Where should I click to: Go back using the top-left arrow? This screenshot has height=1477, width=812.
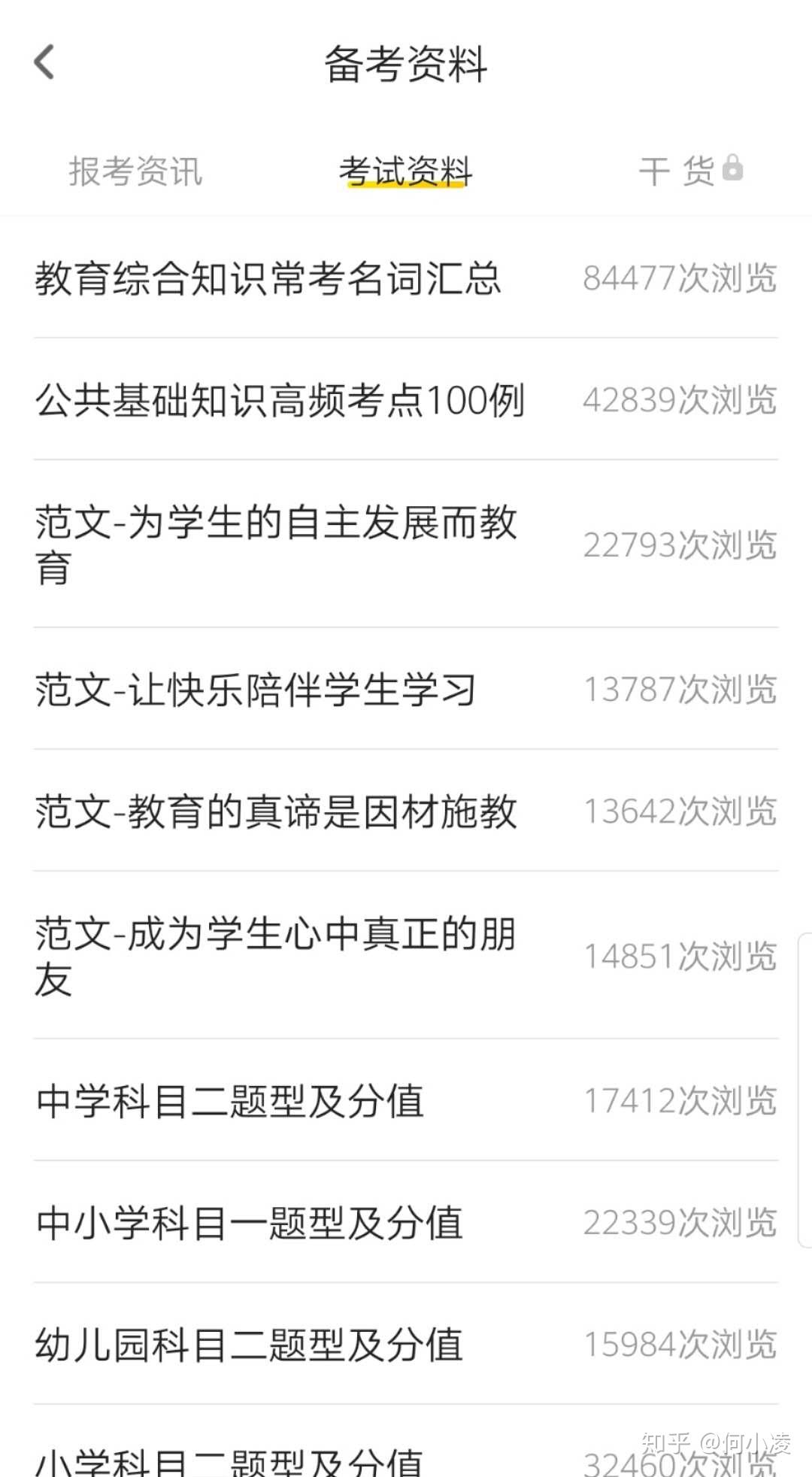pos(44,62)
